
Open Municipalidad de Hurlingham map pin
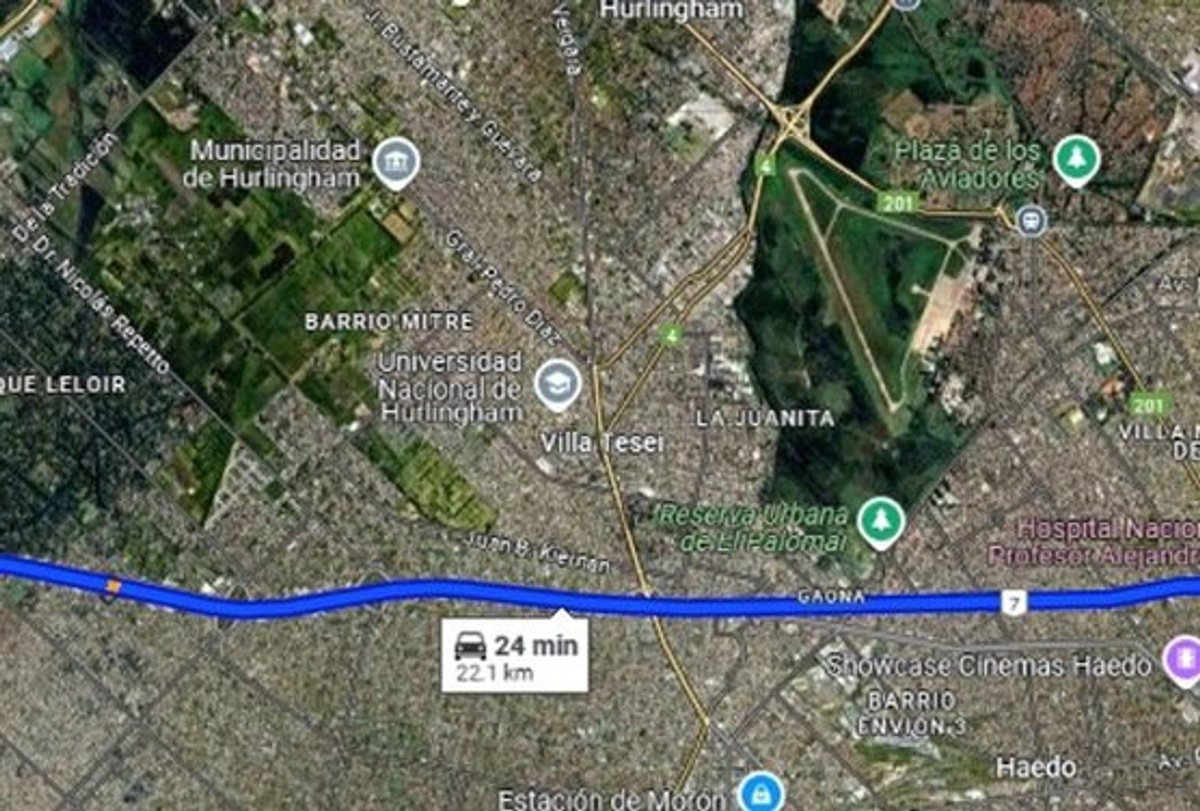[396, 162]
